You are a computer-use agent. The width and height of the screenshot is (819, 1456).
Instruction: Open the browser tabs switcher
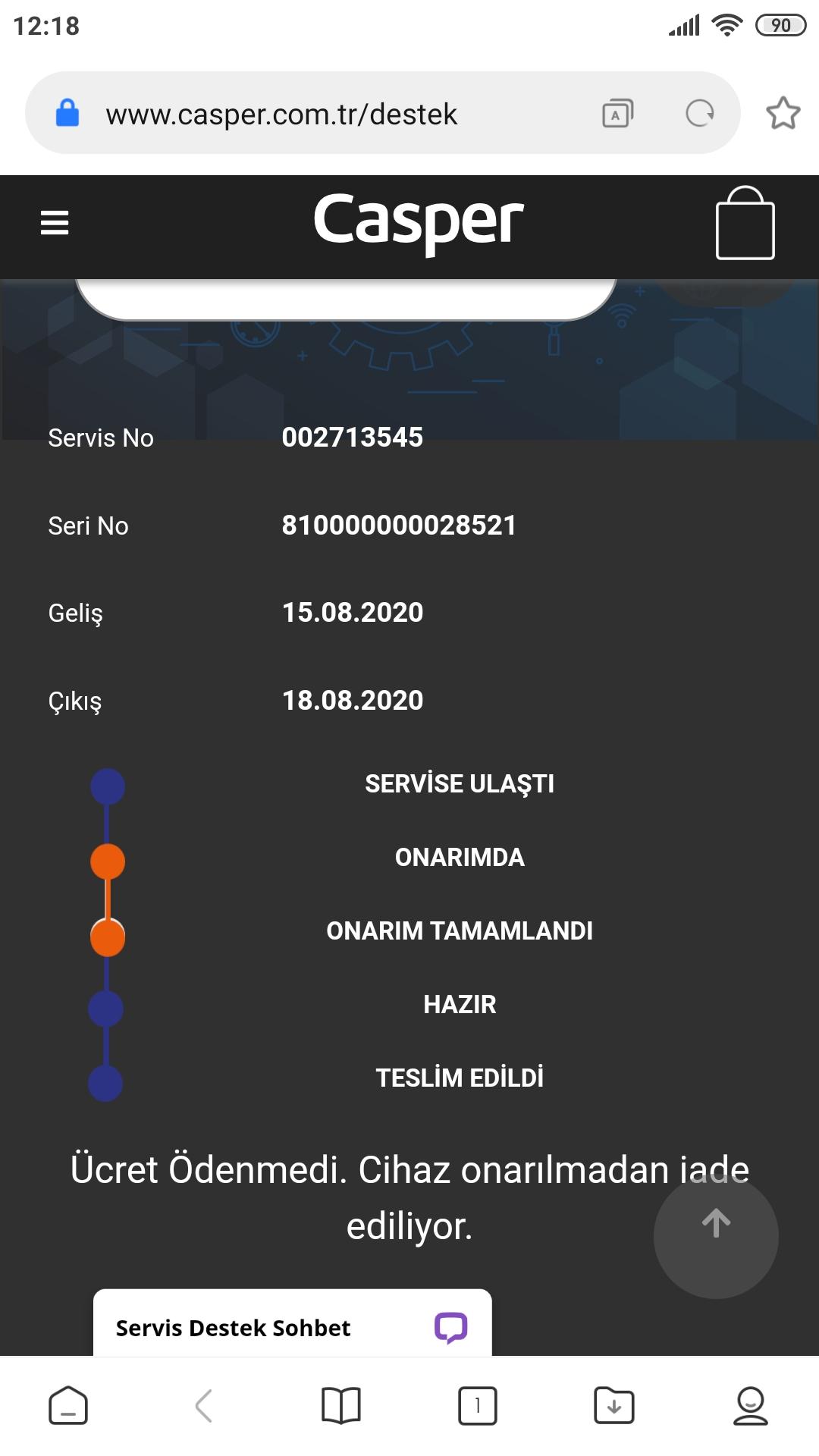[478, 1406]
